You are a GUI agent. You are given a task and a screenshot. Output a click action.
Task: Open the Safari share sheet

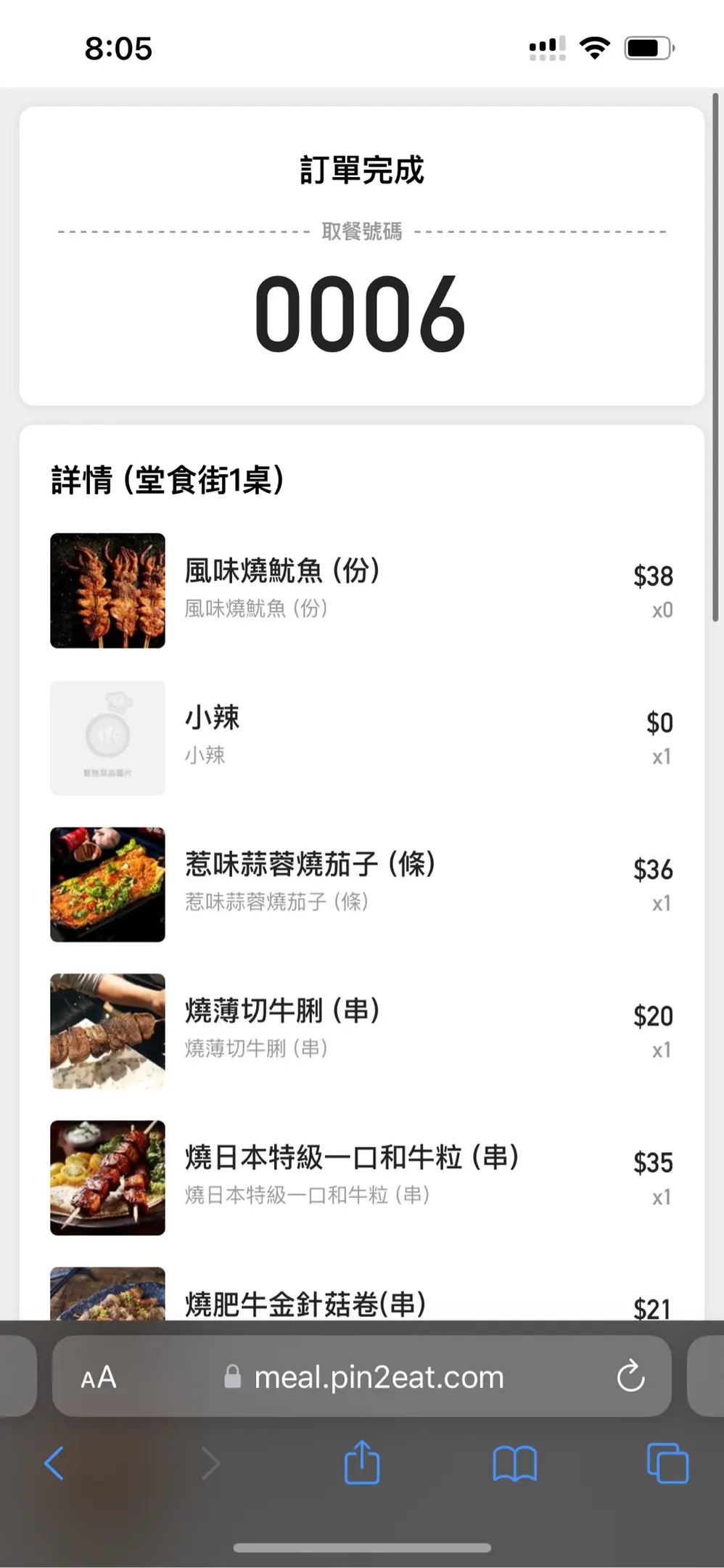tap(362, 1463)
